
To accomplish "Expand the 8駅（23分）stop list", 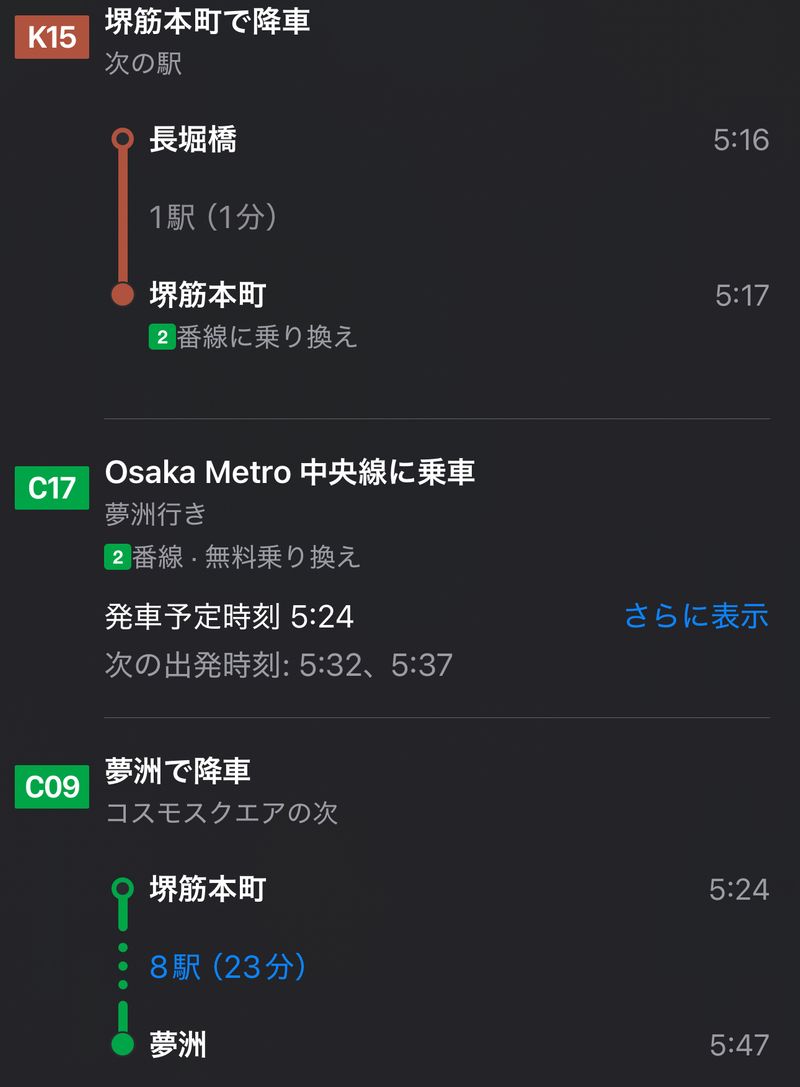I will pos(228,967).
